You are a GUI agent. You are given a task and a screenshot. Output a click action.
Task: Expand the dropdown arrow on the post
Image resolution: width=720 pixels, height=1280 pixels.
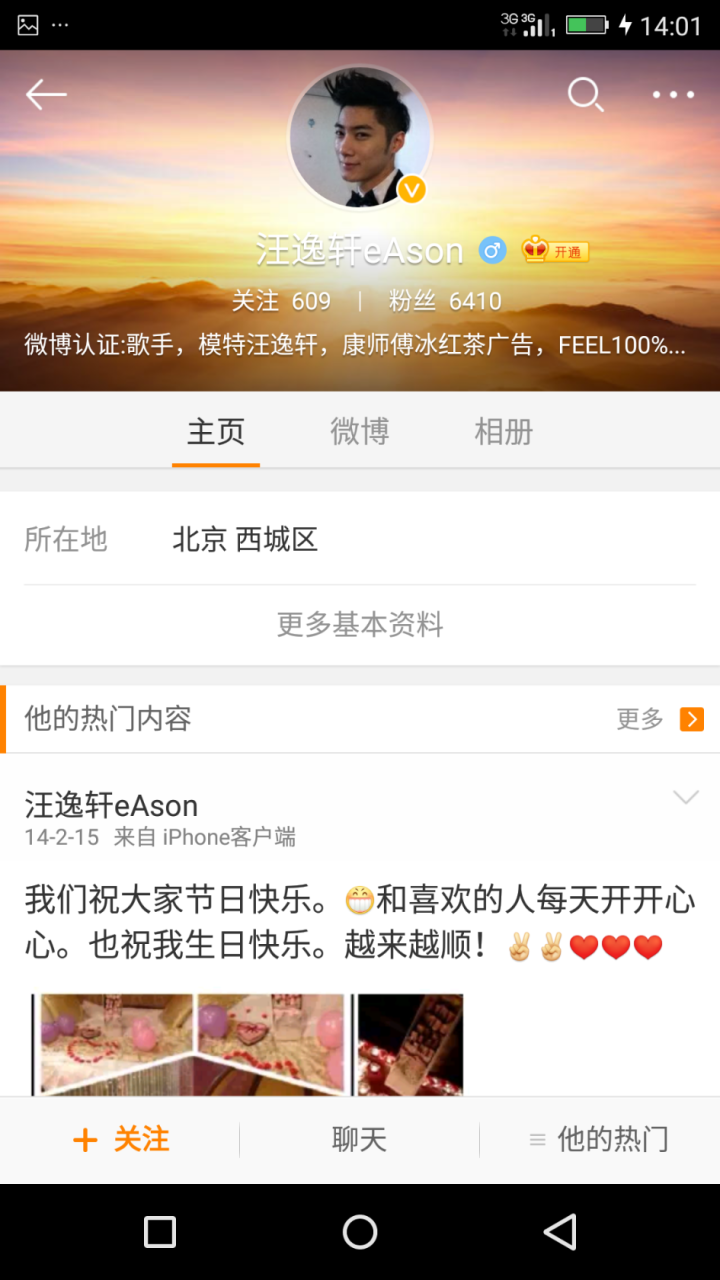point(685,797)
